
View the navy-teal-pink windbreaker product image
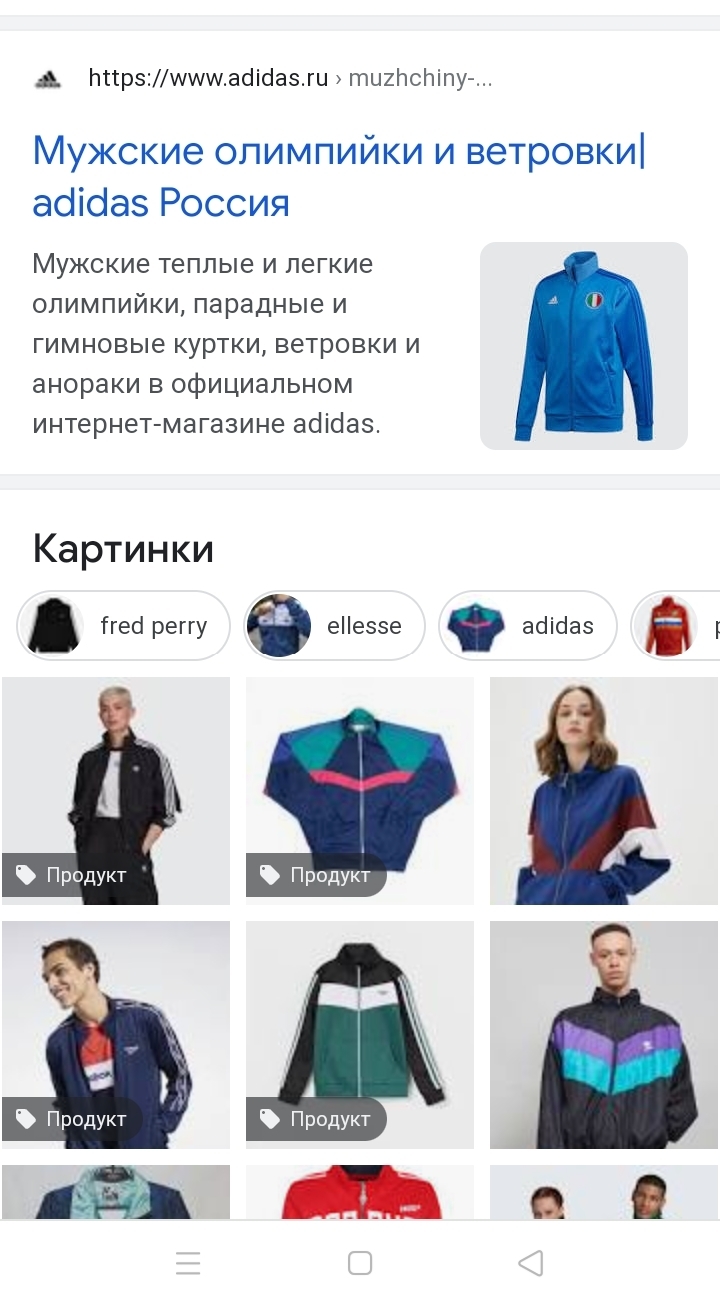(x=360, y=791)
